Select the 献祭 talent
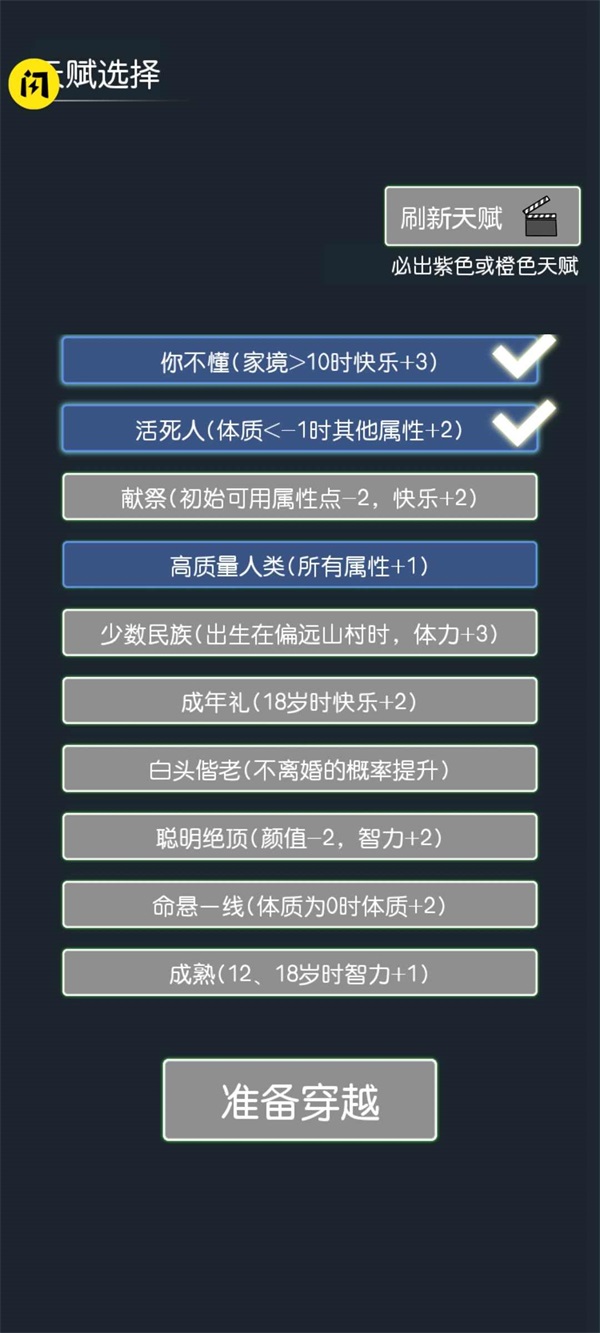Image resolution: width=600 pixels, height=1333 pixels. [x=299, y=496]
